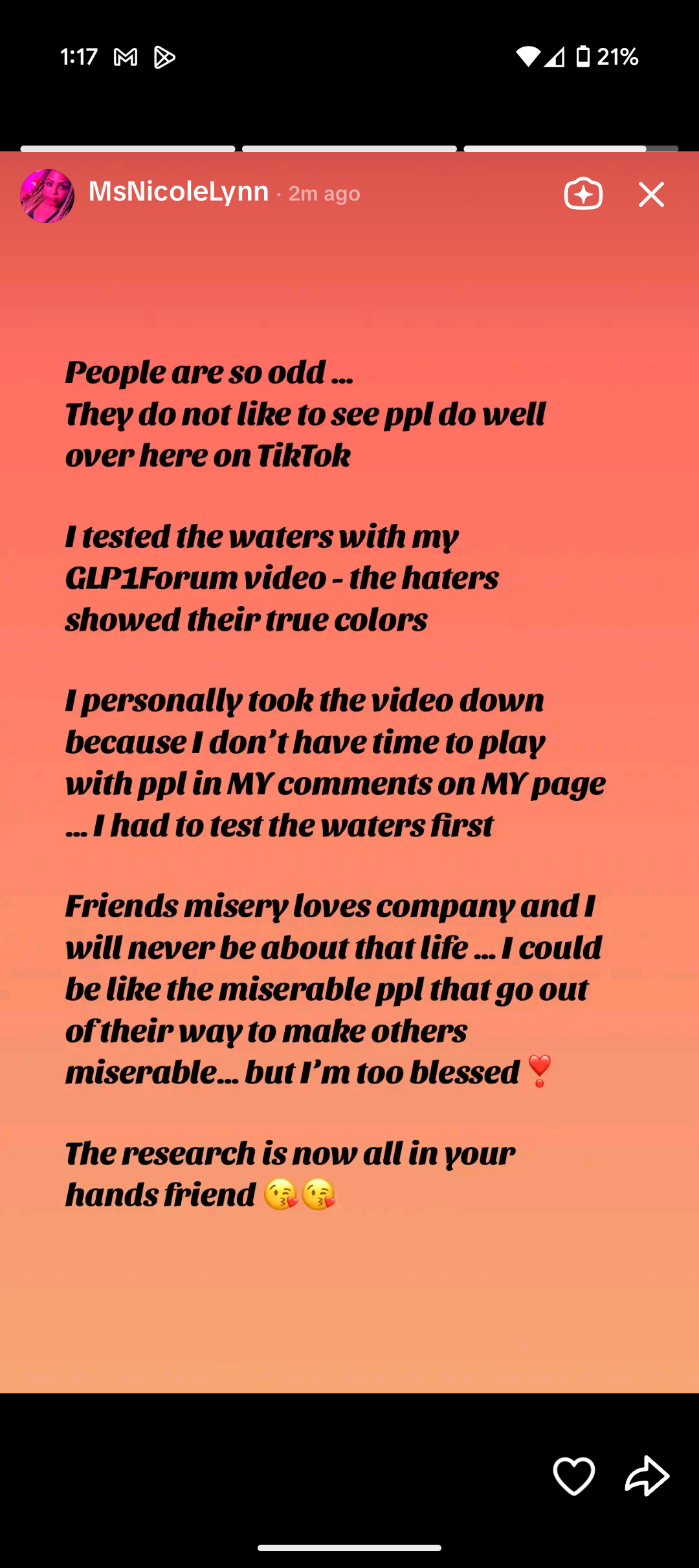Tap the MsNicoleLynn username
This screenshot has width=699, height=1568.
pos(179,192)
